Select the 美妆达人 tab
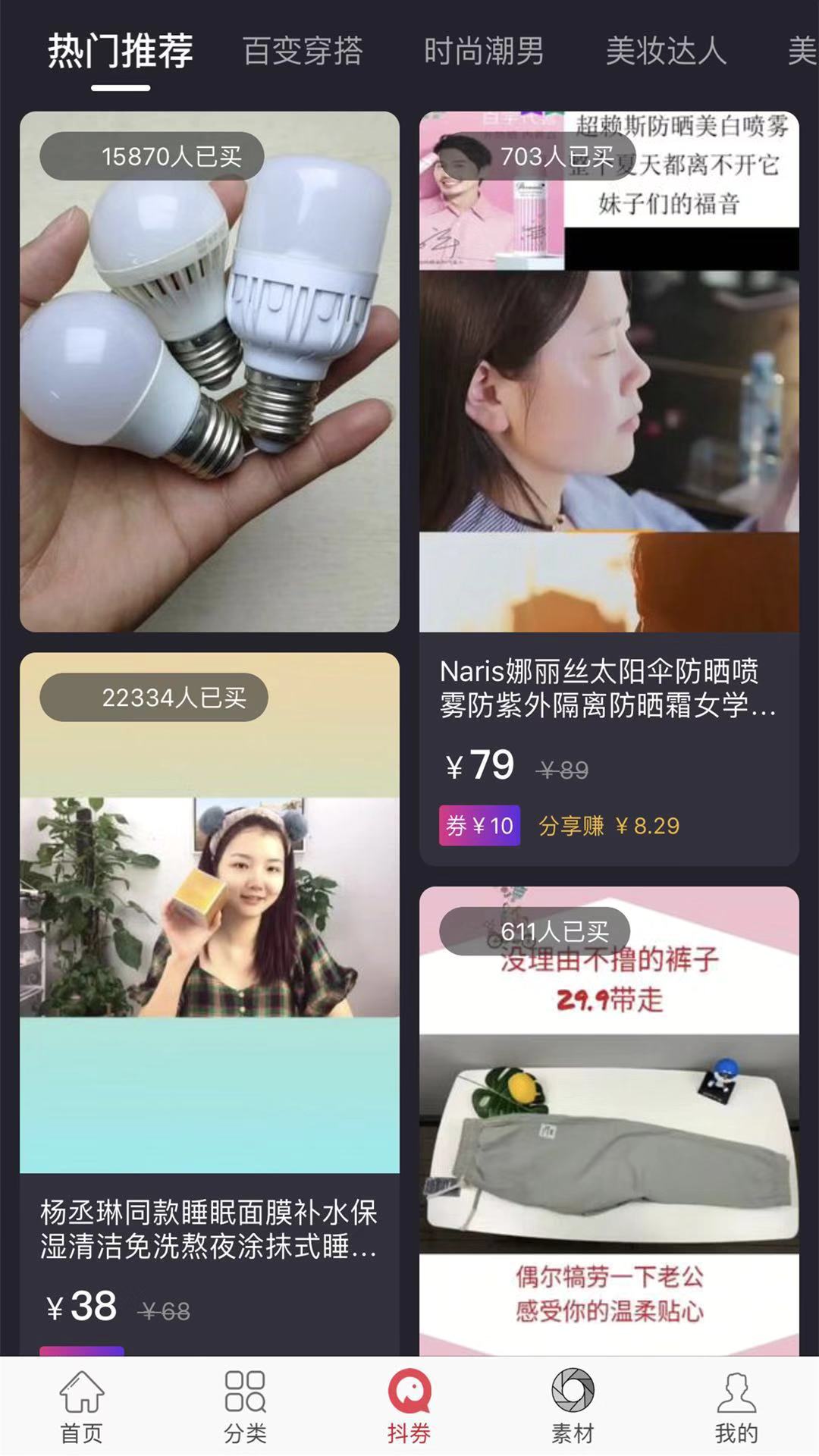The image size is (819, 1456). pos(666,52)
